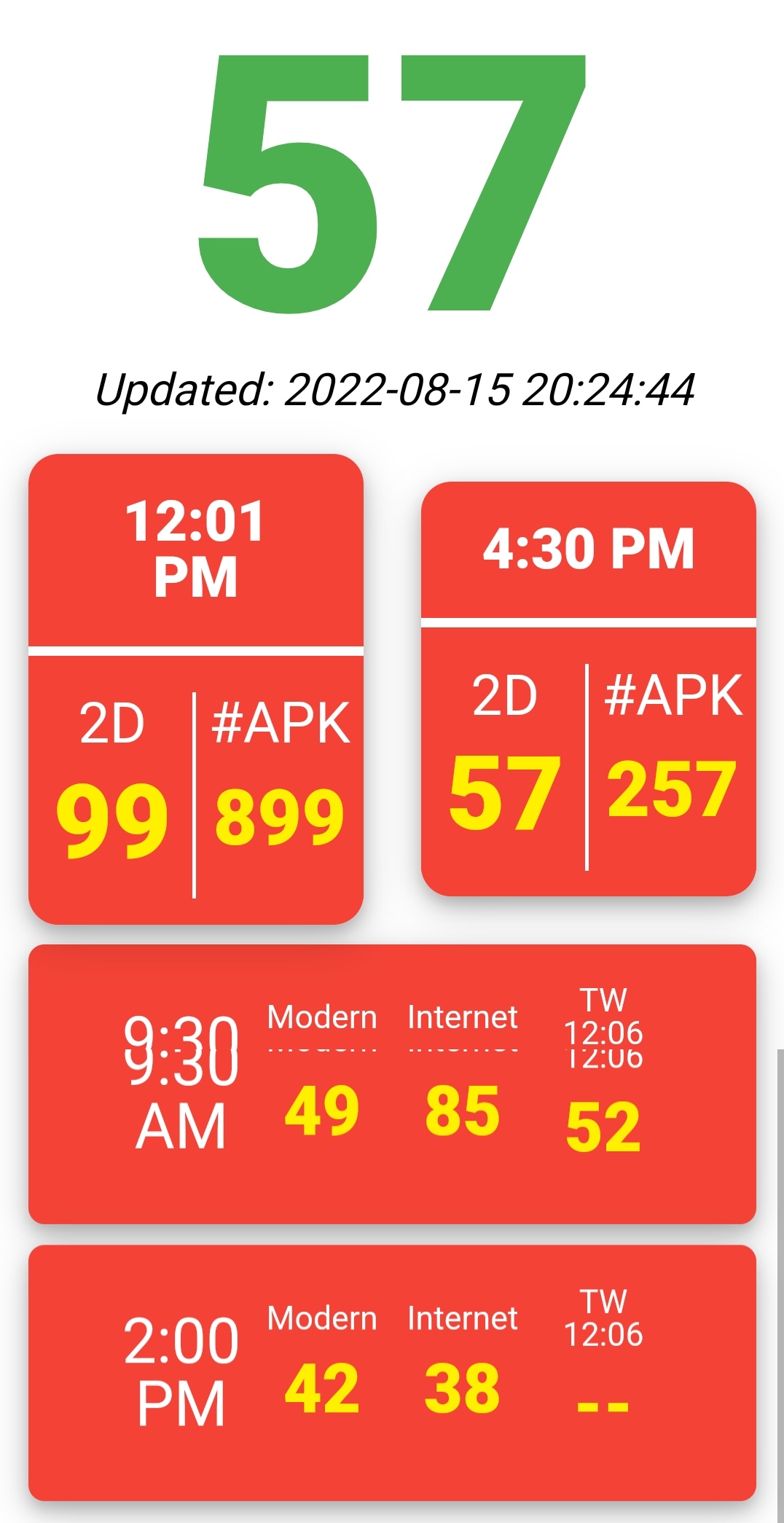
Task: Open the 9:30 AM Modern Internet card
Action: coord(392,1084)
